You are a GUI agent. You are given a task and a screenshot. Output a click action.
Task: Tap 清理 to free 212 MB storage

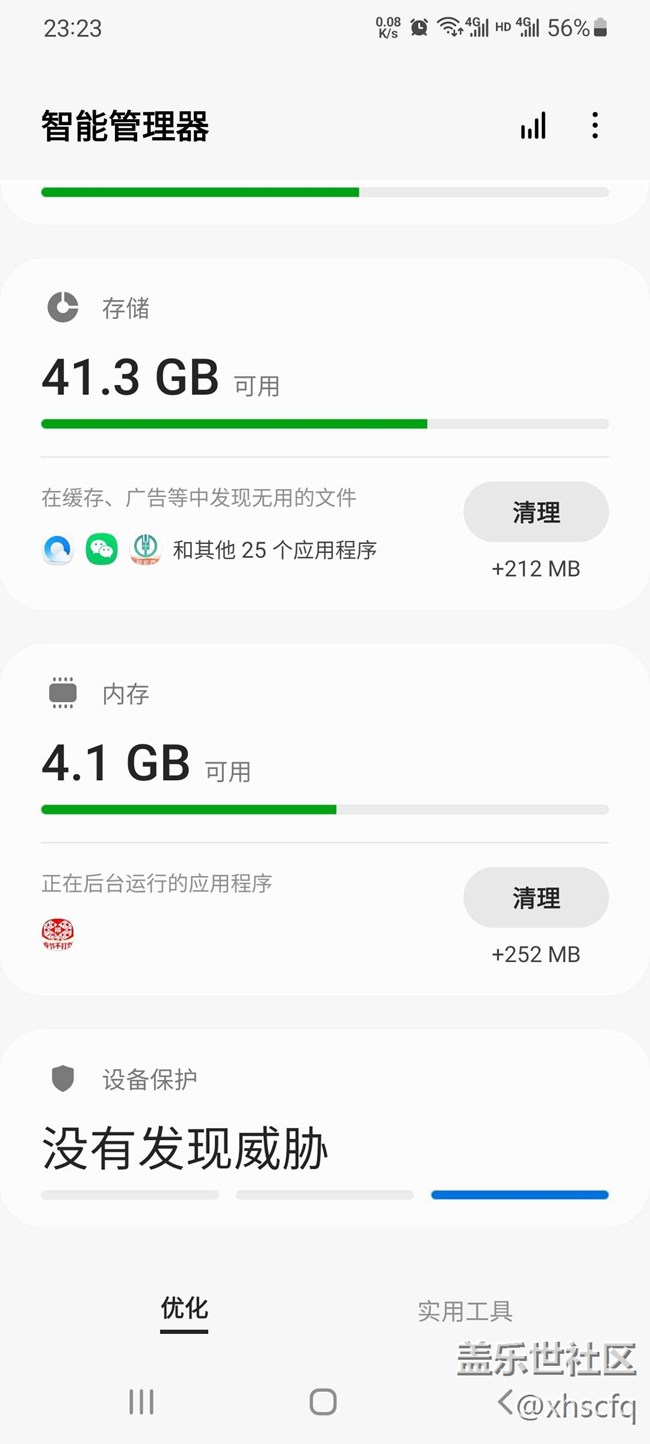[535, 512]
